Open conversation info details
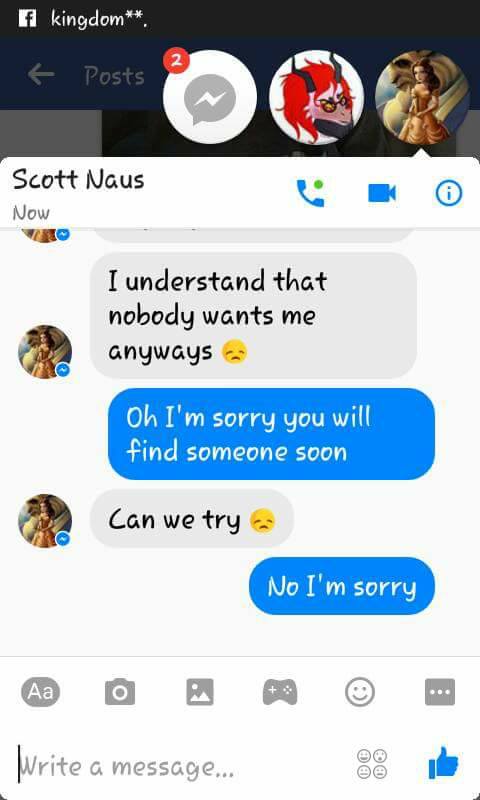This screenshot has width=480, height=800. [x=449, y=193]
